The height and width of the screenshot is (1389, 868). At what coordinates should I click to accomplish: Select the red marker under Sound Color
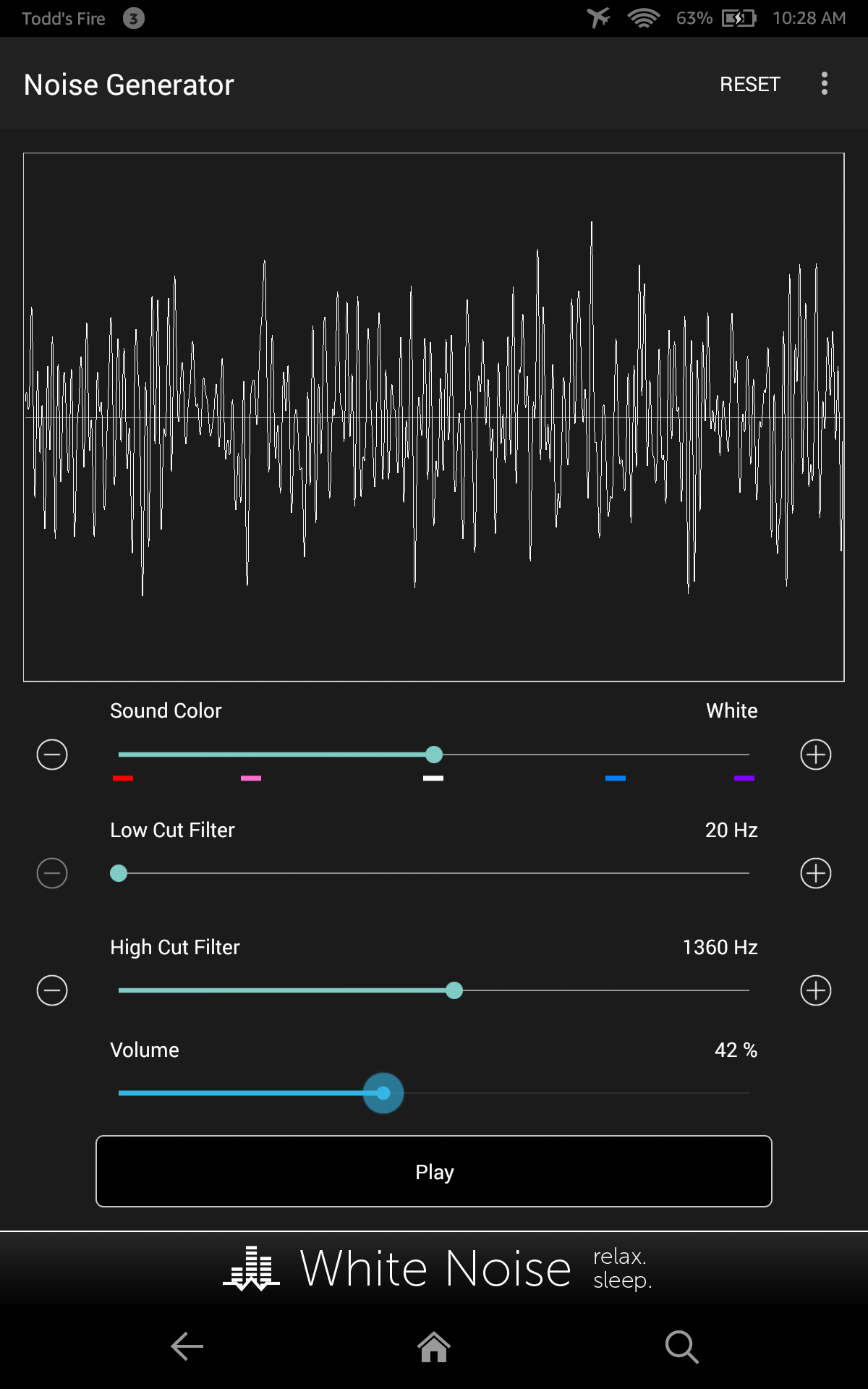[x=123, y=779]
